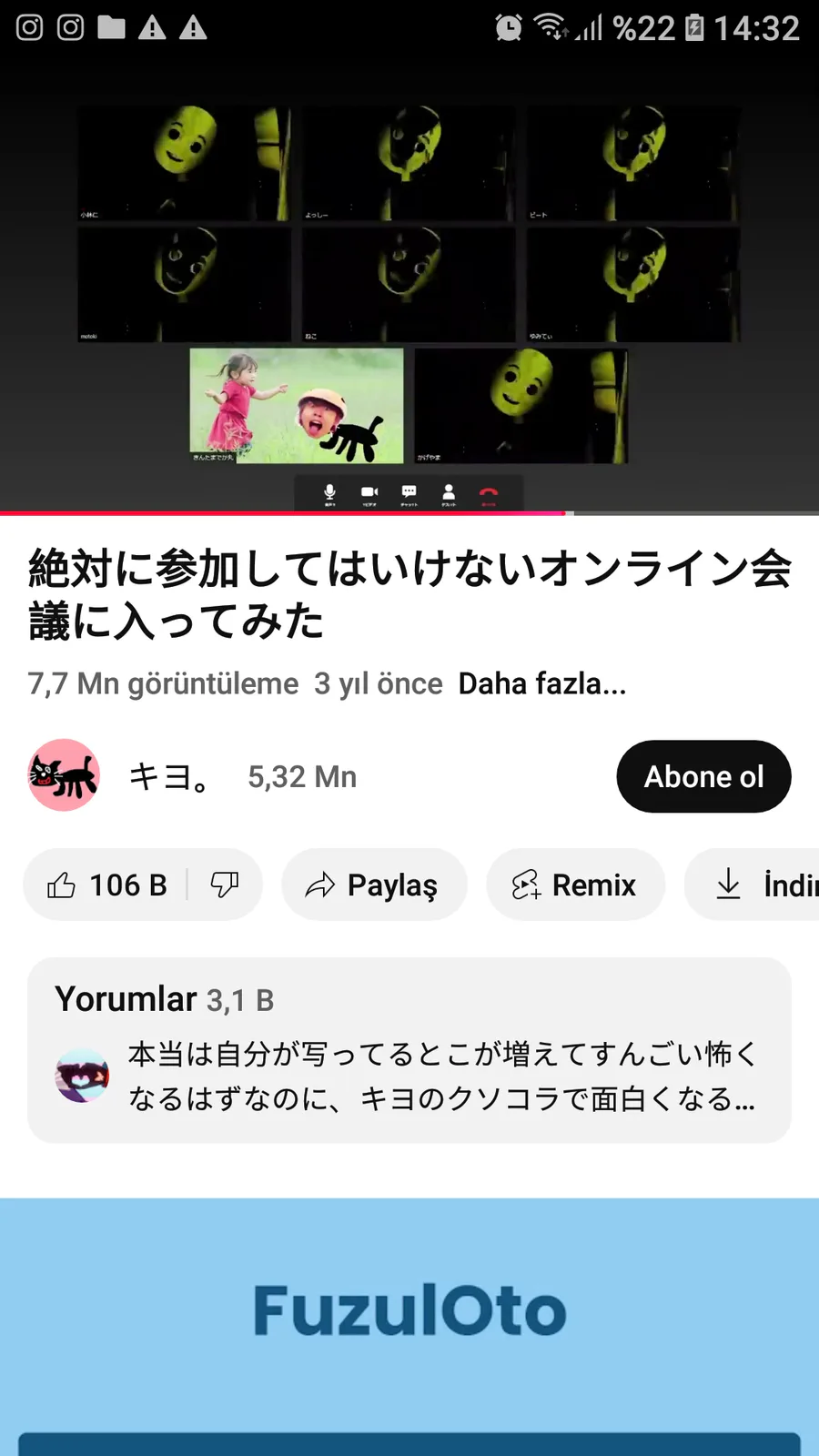Image resolution: width=819 pixels, height=1456 pixels.
Task: Like the video with 106 B likes
Action: [x=106, y=885]
